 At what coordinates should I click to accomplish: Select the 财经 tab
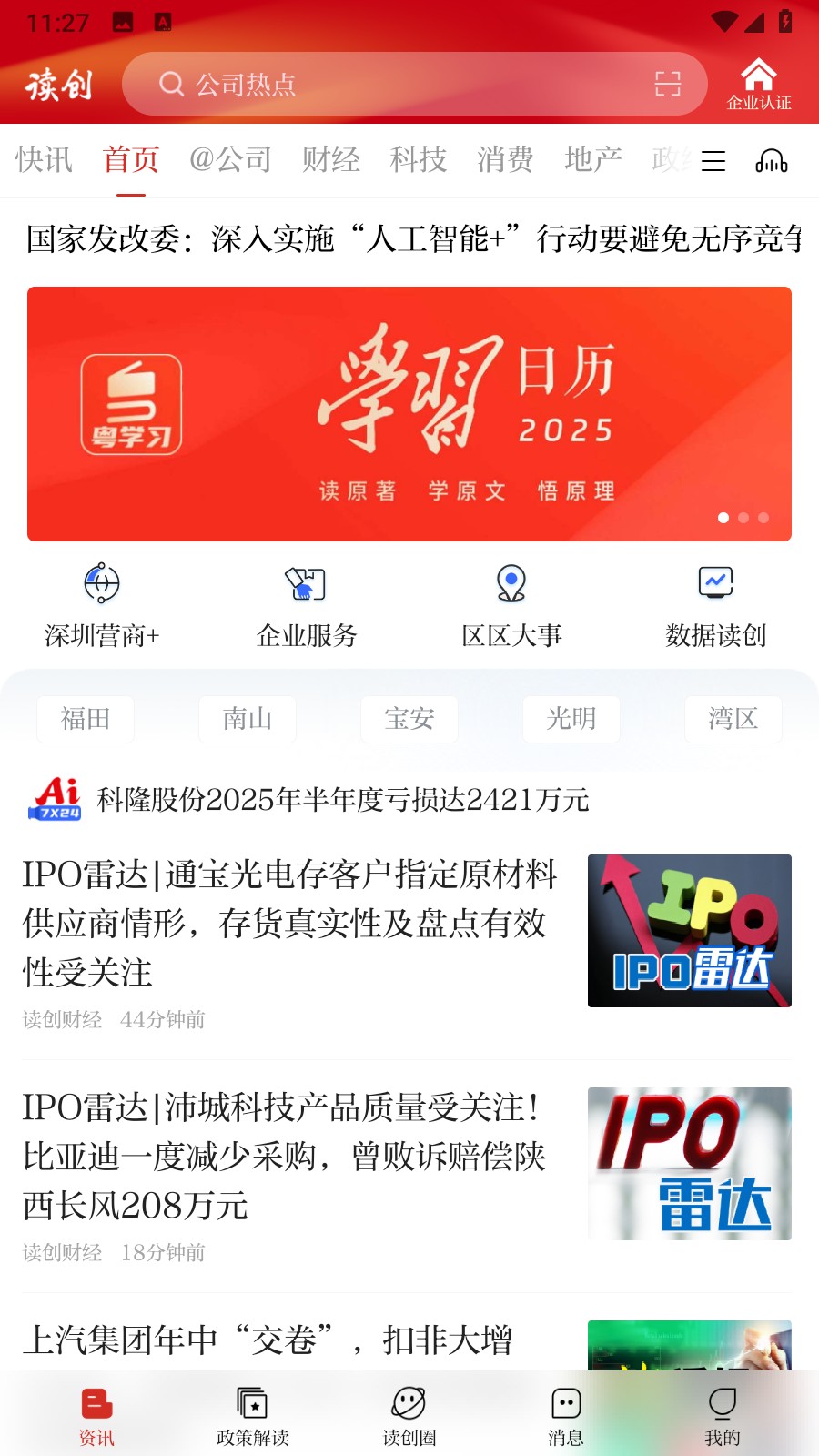331,159
